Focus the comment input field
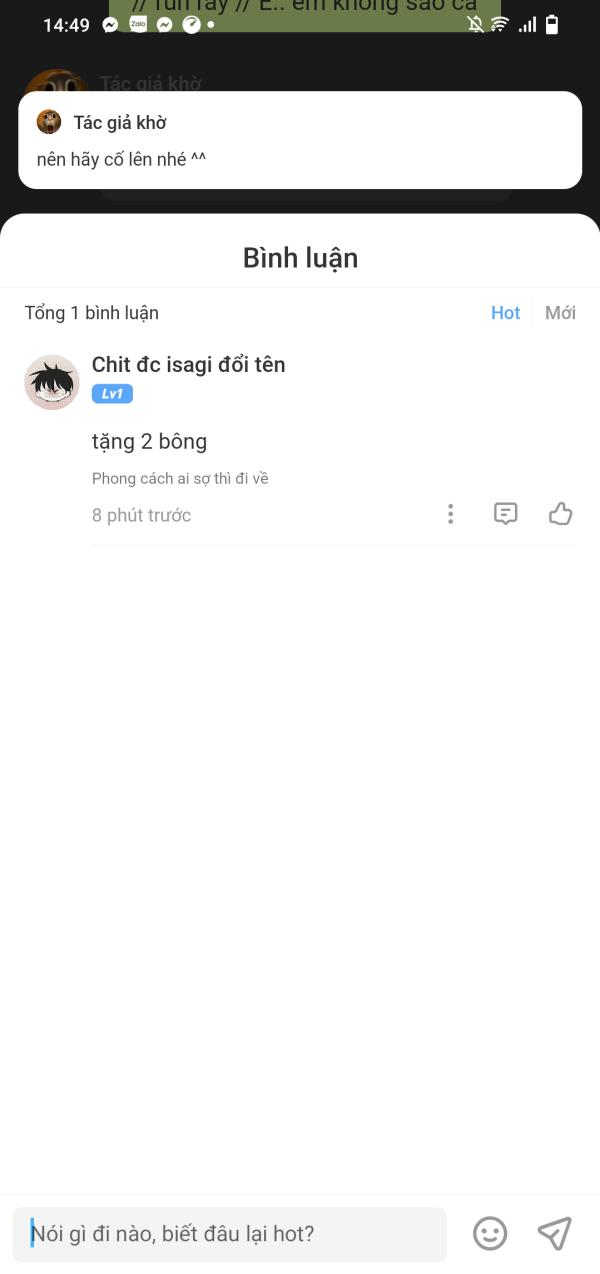 (229, 1234)
